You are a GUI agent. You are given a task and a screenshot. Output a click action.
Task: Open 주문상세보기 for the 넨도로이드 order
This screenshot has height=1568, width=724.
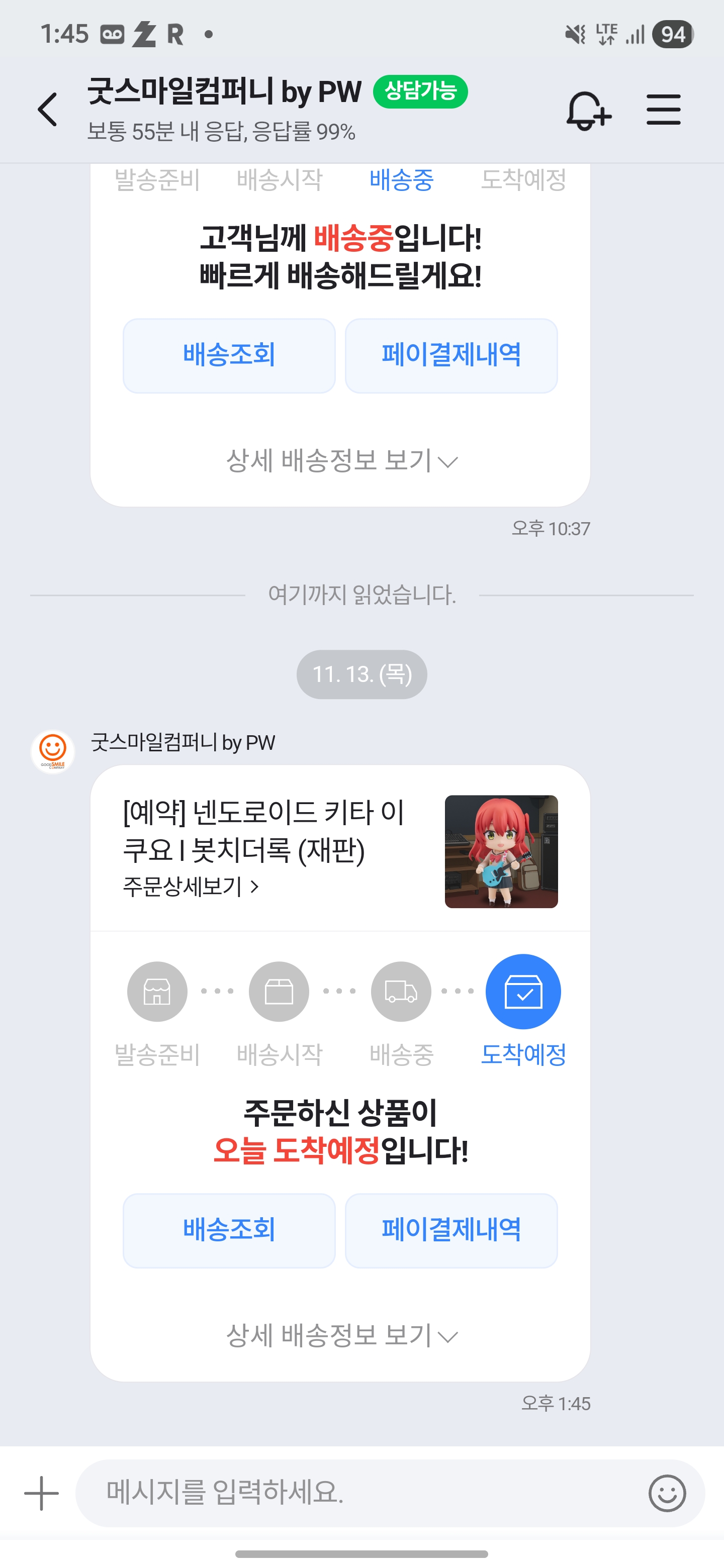pyautogui.click(x=191, y=887)
